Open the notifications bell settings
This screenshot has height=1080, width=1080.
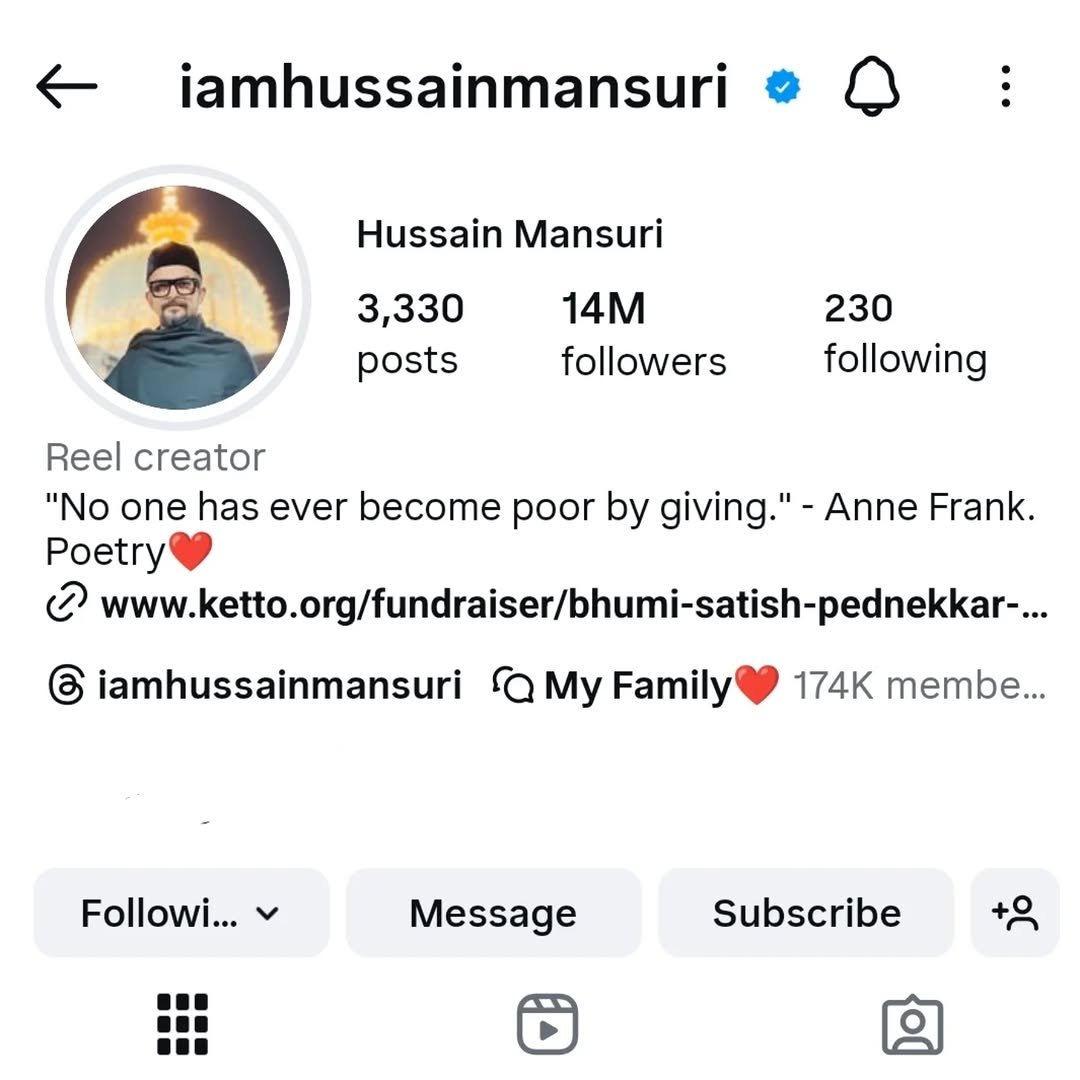[872, 87]
